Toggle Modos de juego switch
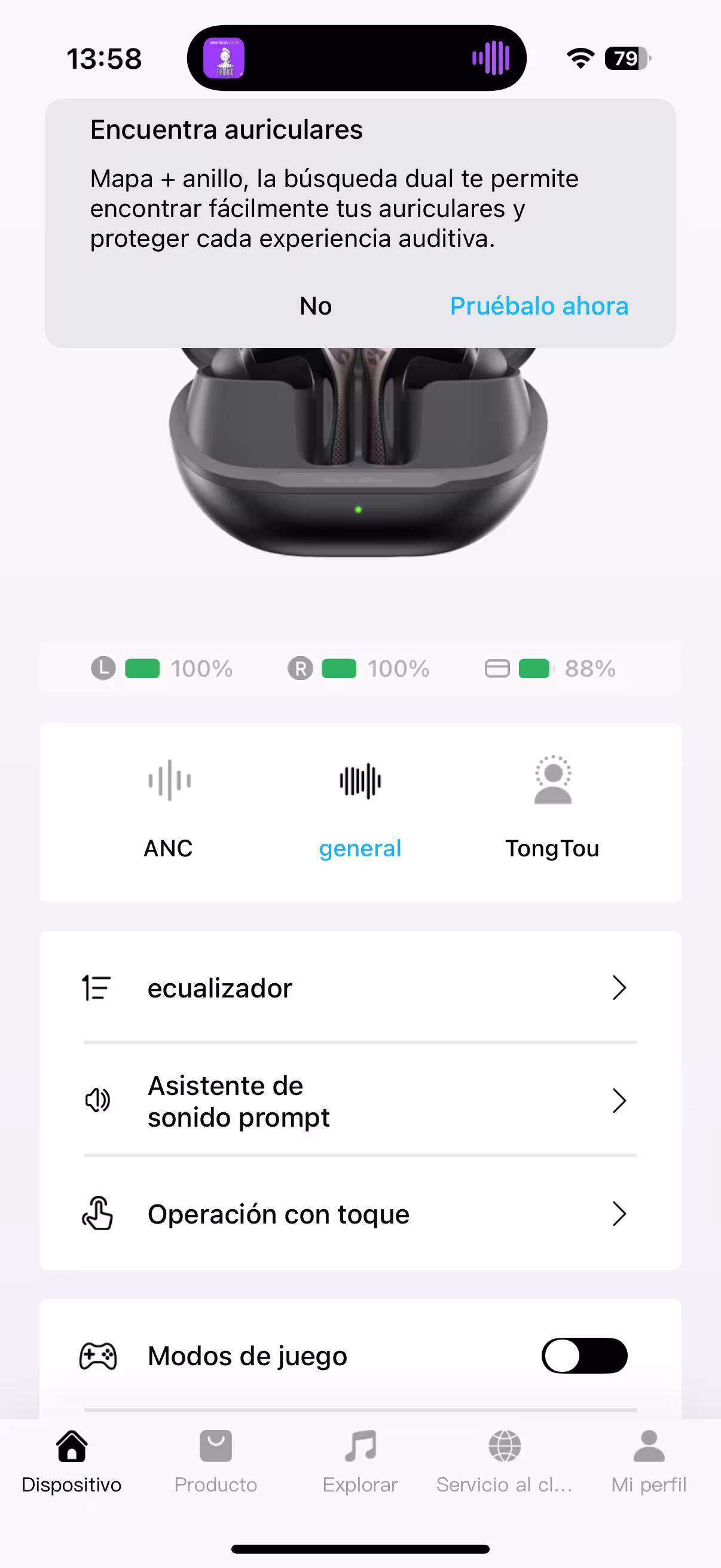This screenshot has height=1568, width=721. (x=584, y=1356)
